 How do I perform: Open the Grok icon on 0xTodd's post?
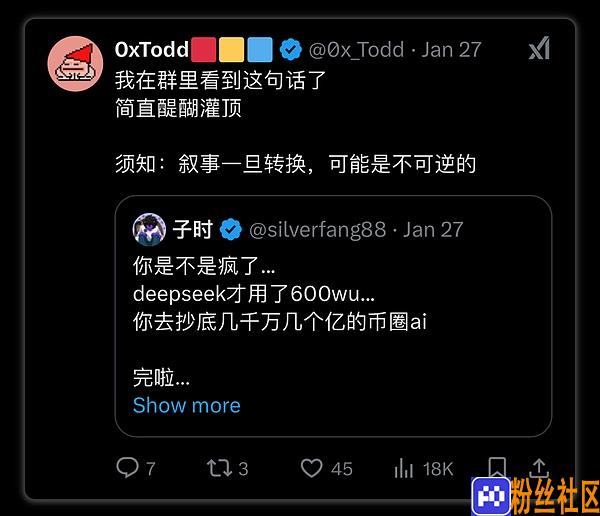click(538, 49)
